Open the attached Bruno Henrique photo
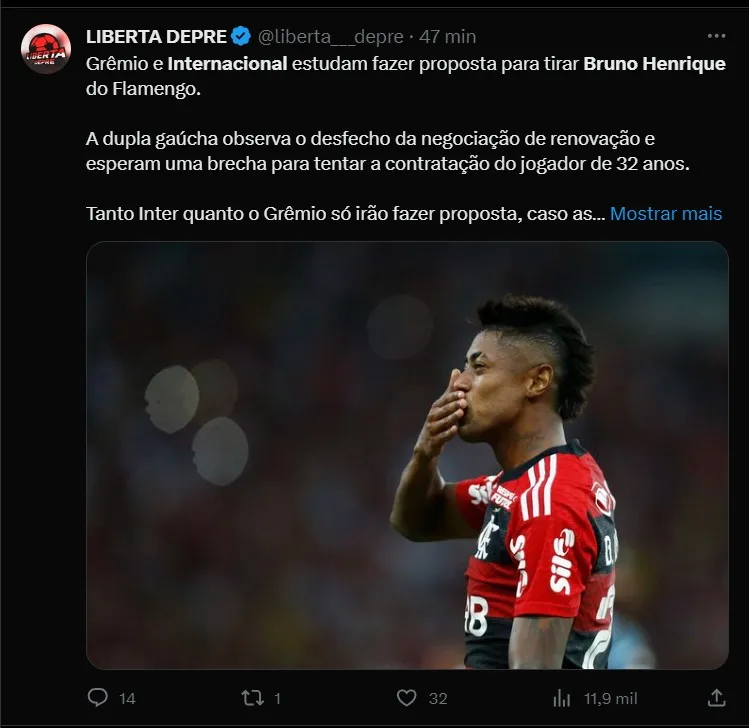This screenshot has height=728, width=749. 407,455
